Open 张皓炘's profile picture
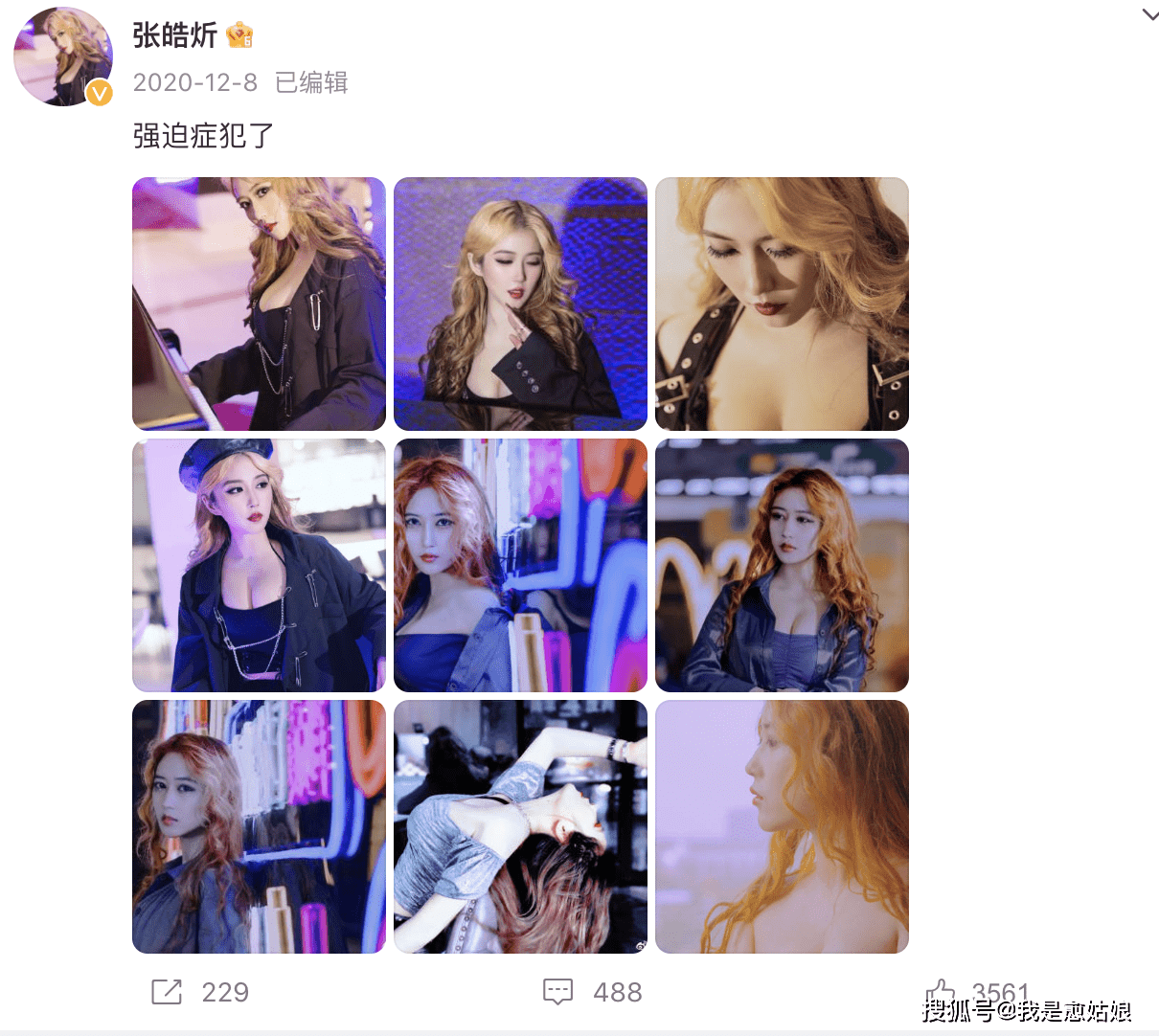Viewport: 1159px width, 1036px height. coord(62,56)
